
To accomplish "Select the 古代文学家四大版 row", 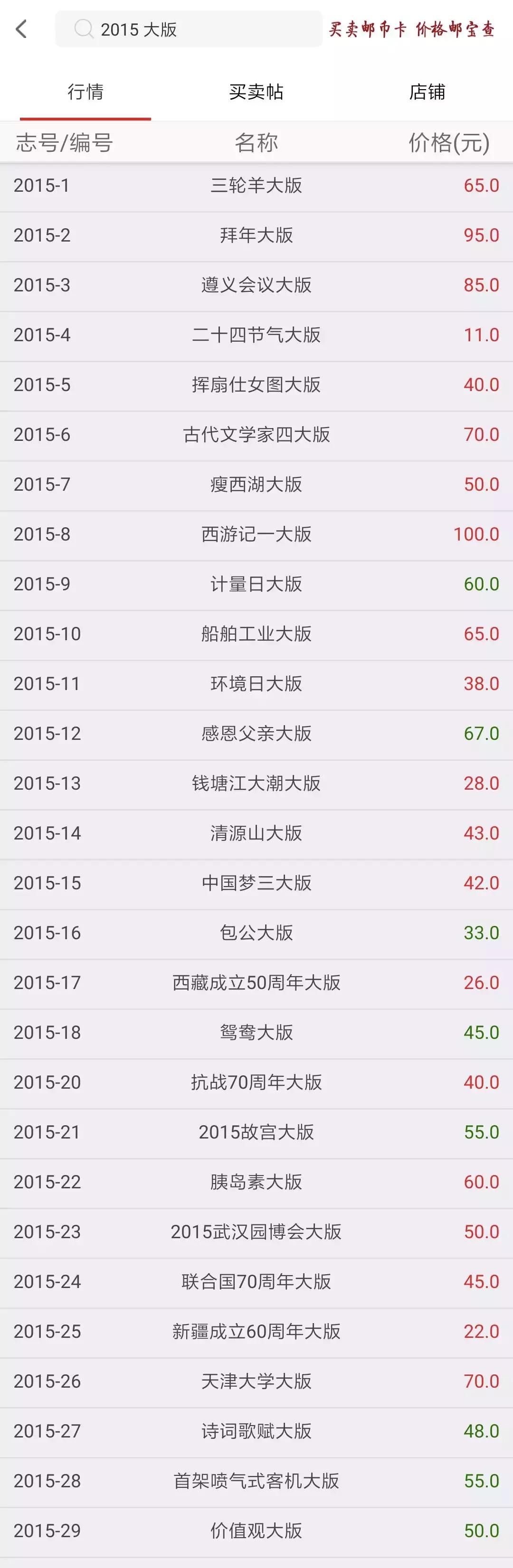I will pos(256,435).
